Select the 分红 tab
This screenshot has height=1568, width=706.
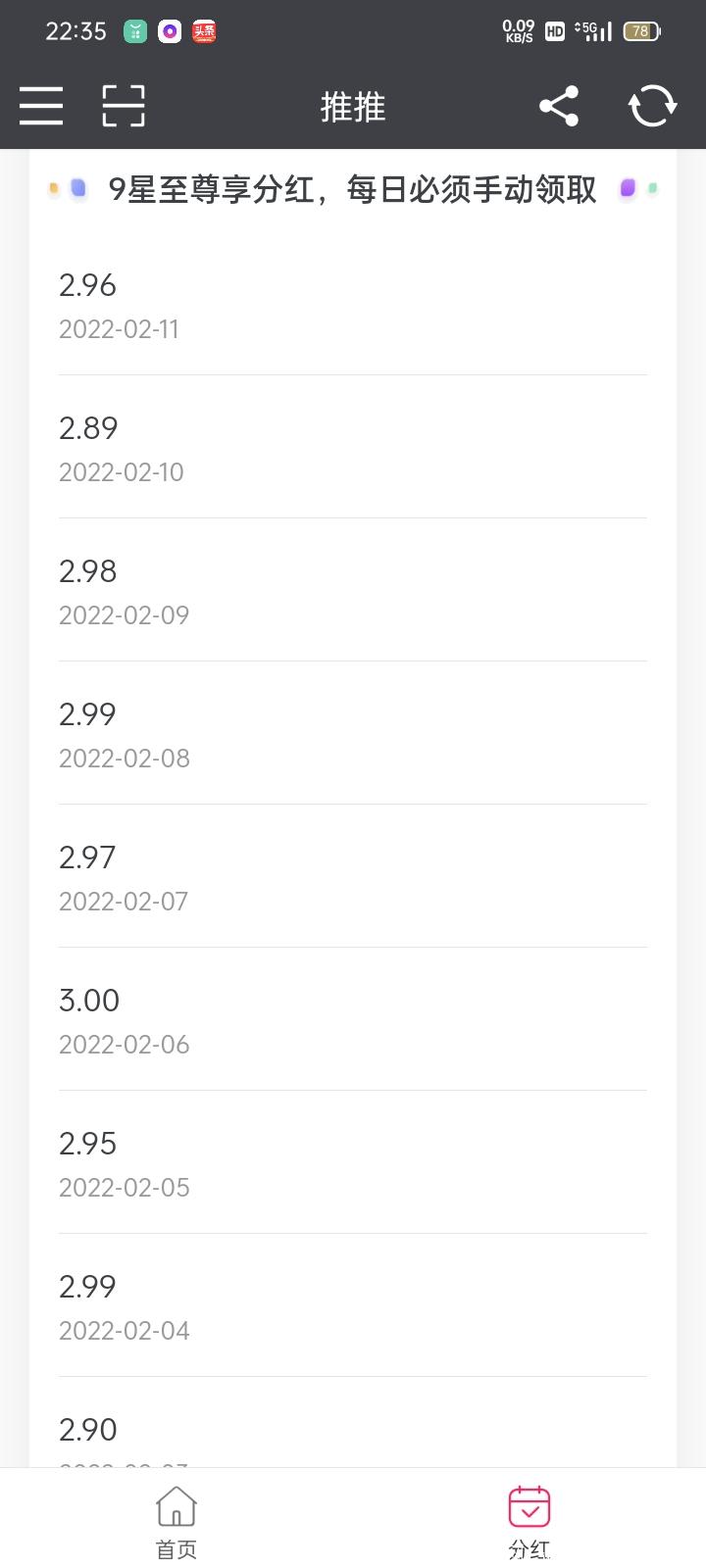(x=529, y=1522)
